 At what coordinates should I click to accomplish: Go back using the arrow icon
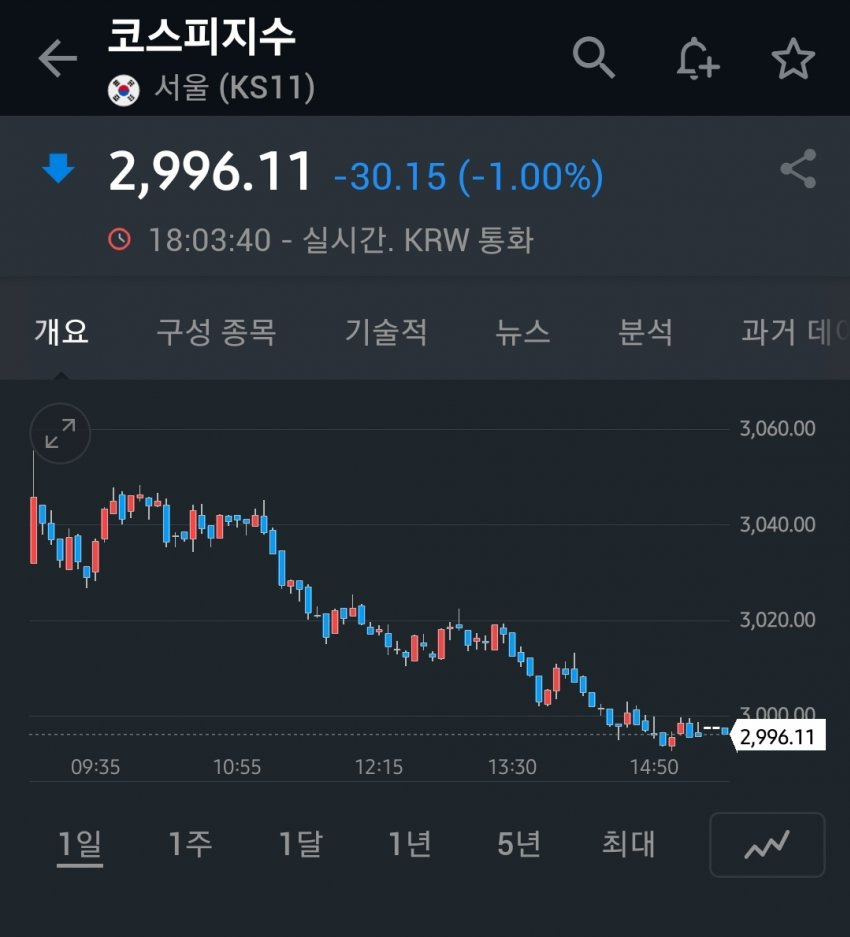tap(57, 59)
